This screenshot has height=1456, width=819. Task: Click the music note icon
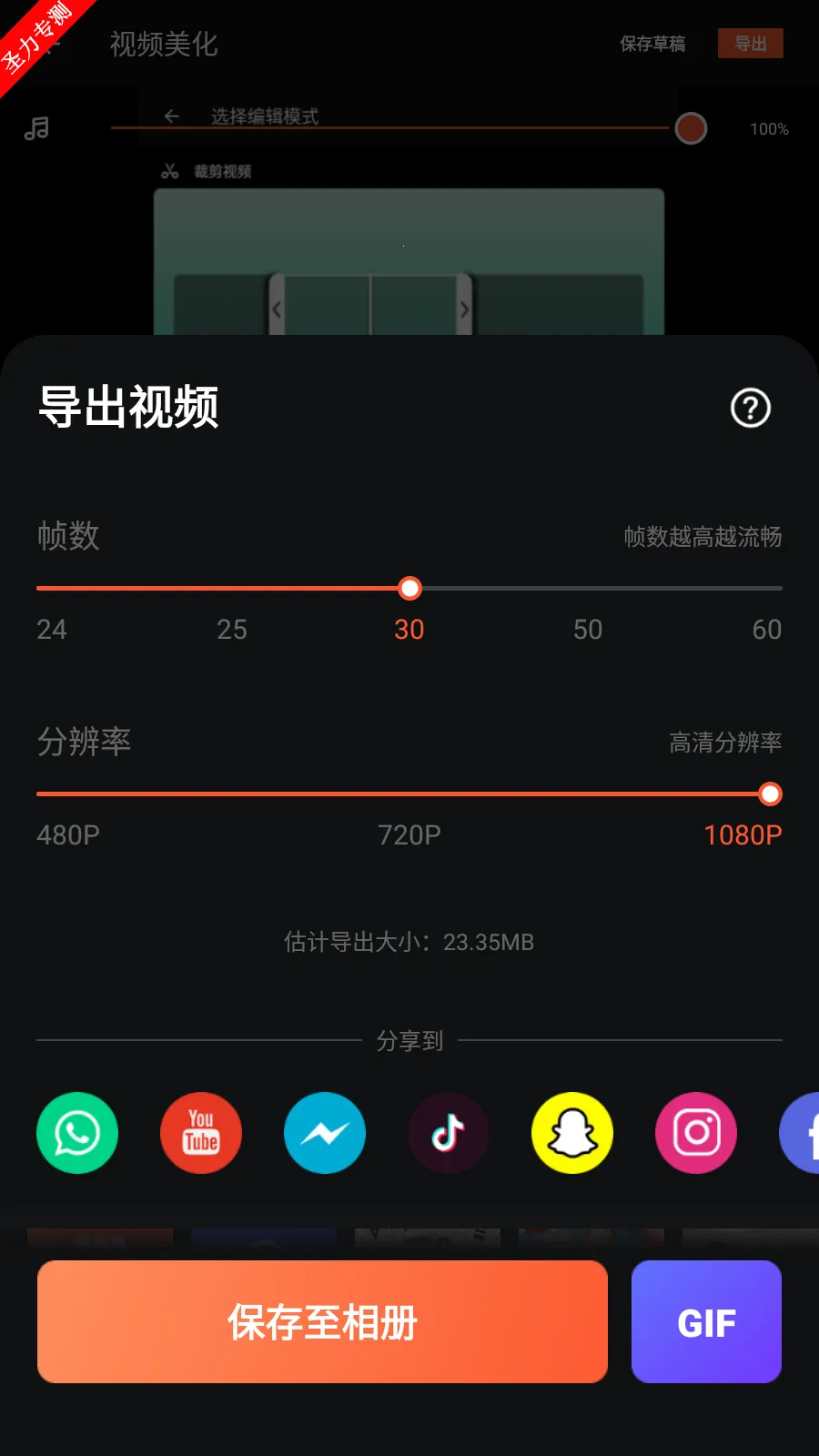36,128
